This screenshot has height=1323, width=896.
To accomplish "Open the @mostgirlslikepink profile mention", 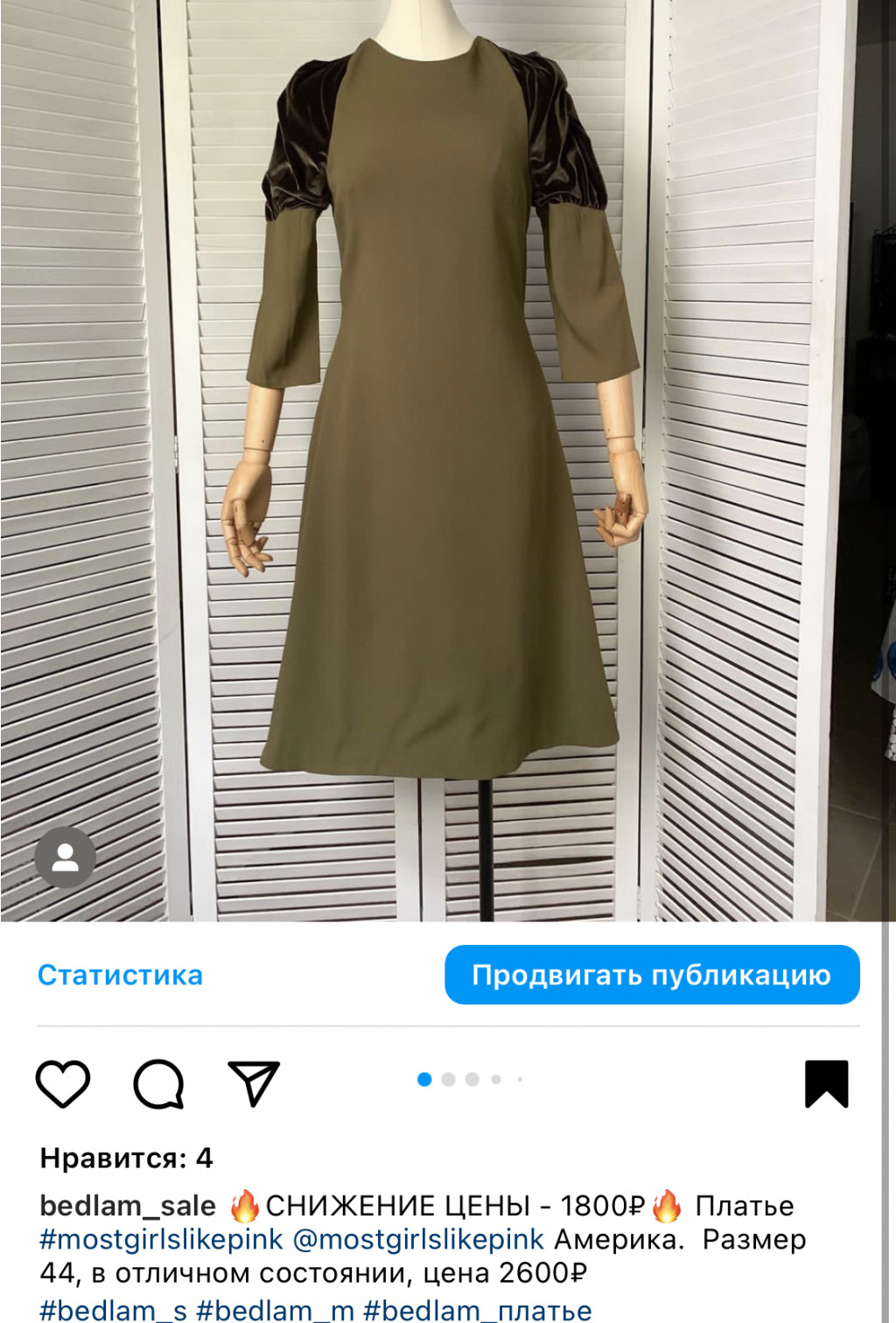I will point(418,1240).
